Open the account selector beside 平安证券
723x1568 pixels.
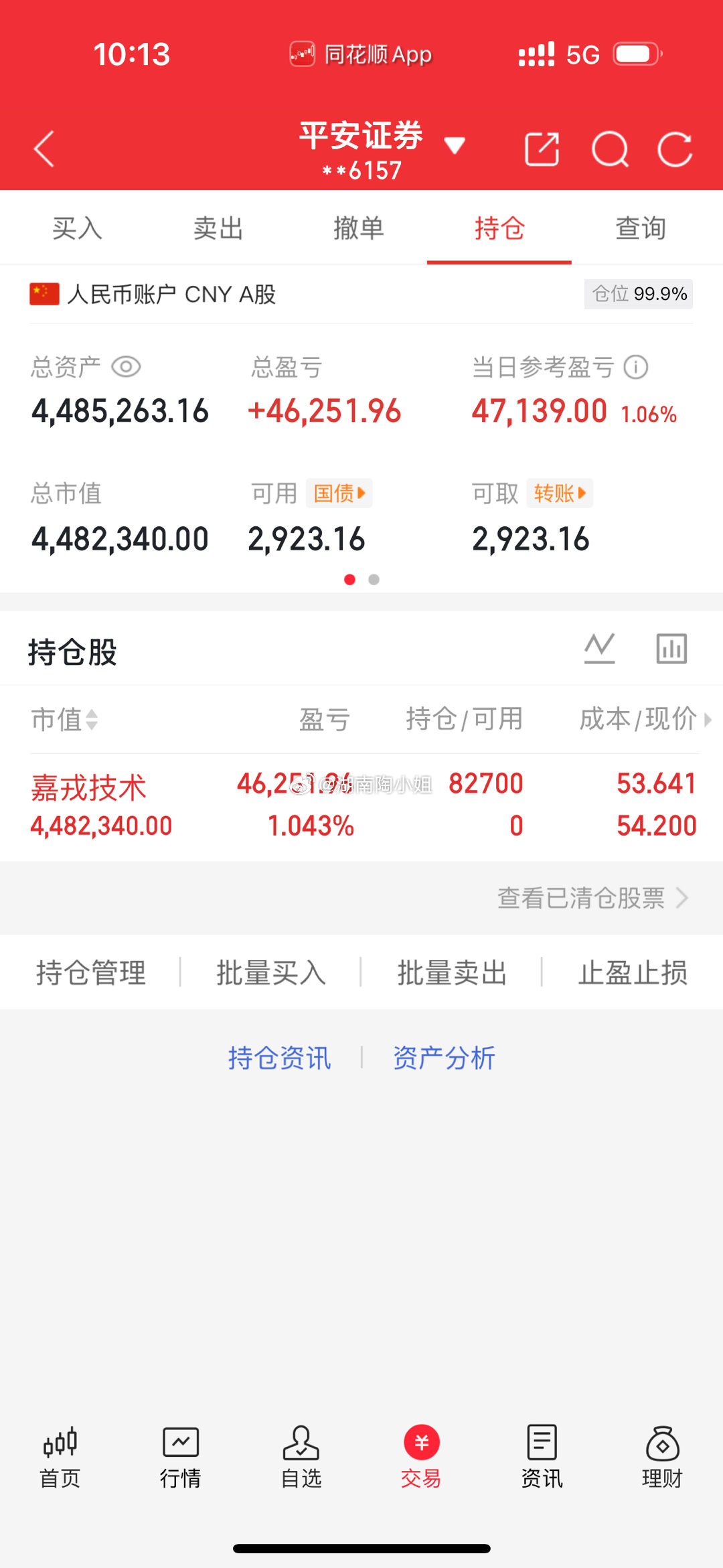tap(454, 145)
